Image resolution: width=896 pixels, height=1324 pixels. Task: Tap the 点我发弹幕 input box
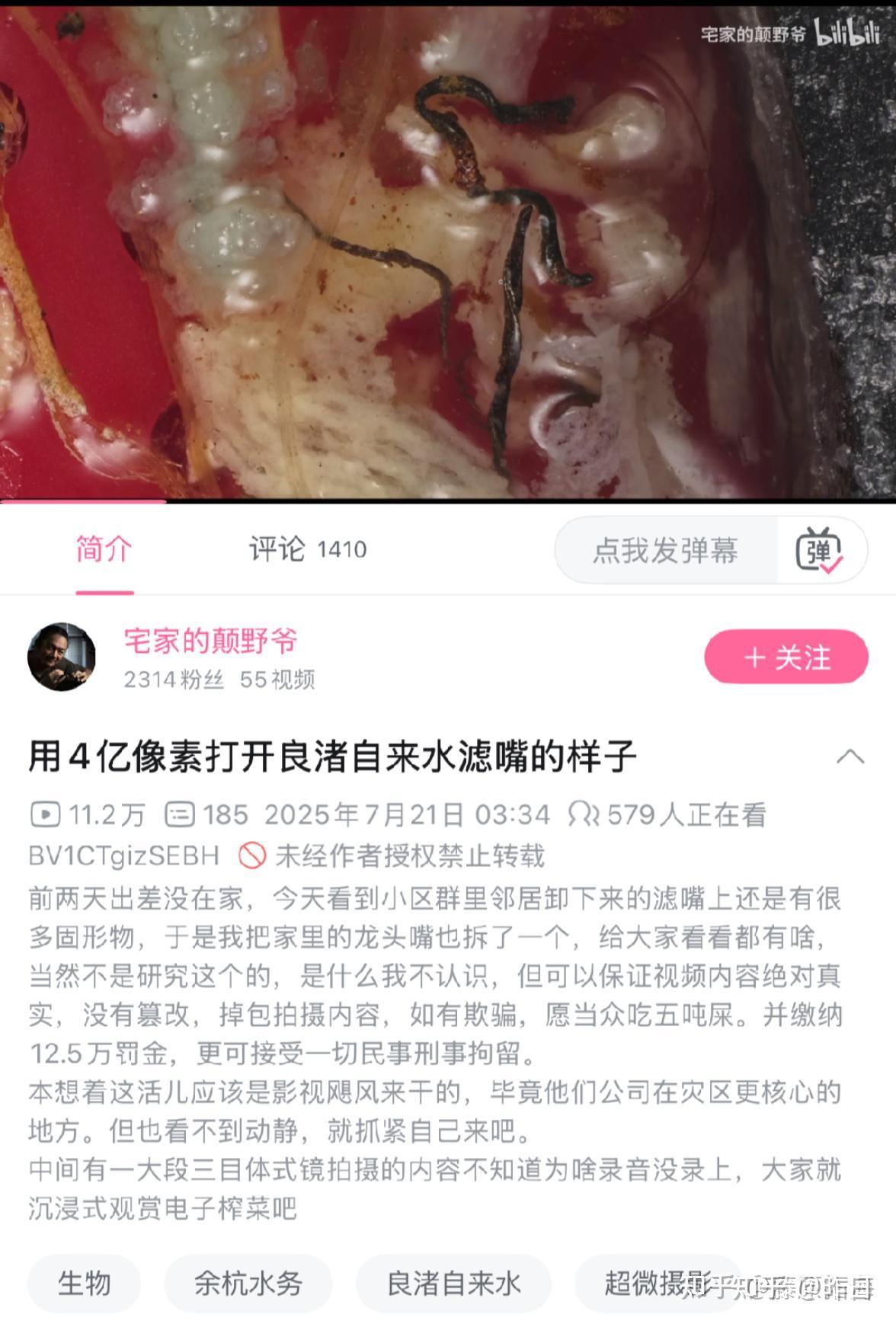coord(665,550)
